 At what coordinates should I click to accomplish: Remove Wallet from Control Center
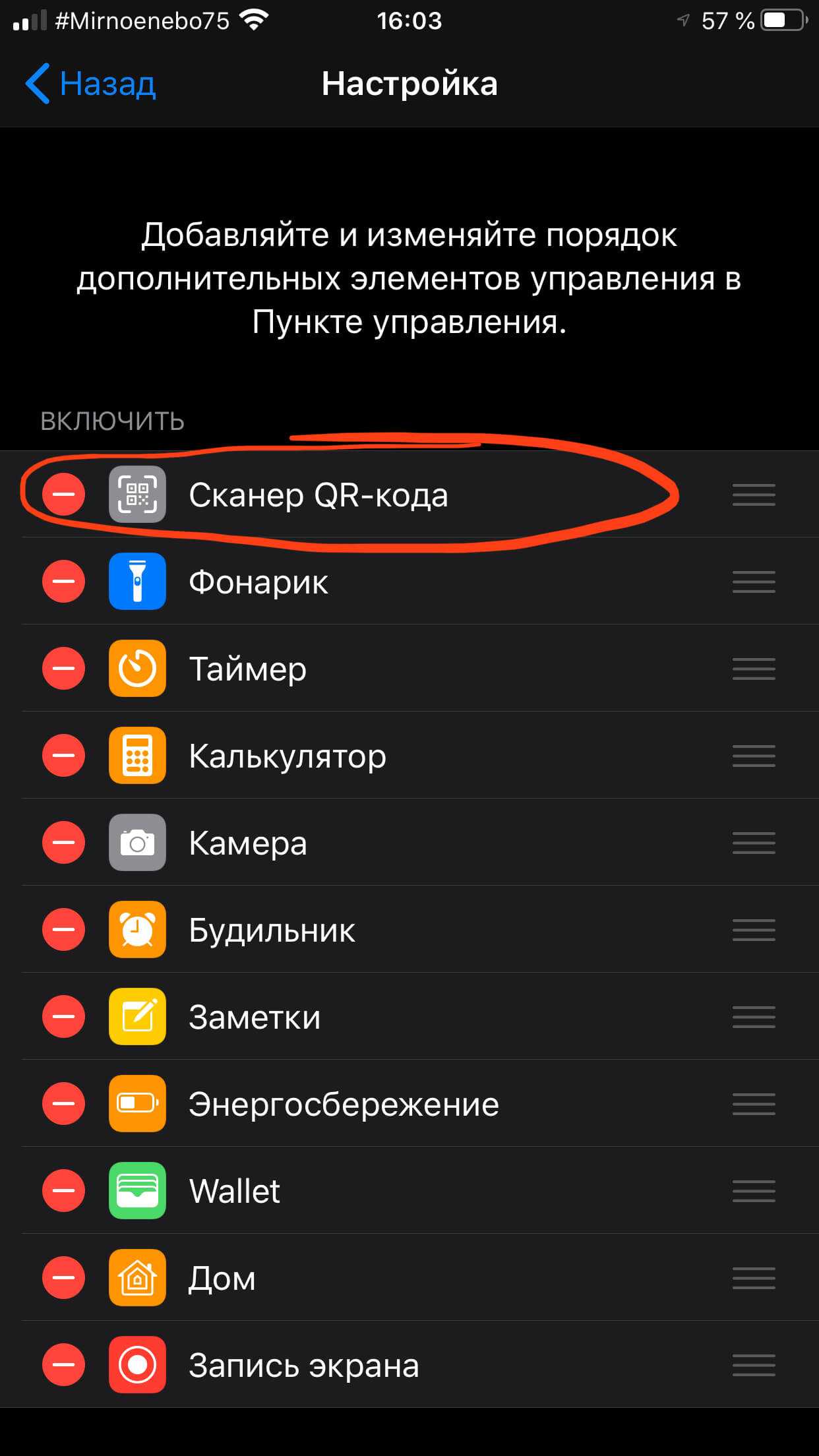(63, 1191)
